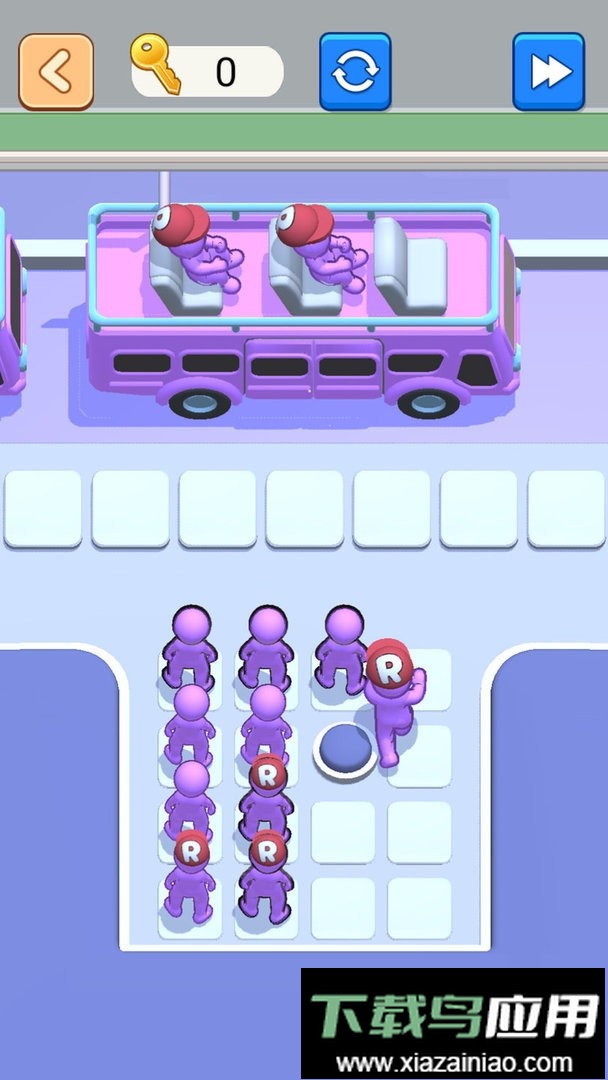Screen dimensions: 608x1080
Task: Restart the level with refresh button
Action: pos(355,72)
